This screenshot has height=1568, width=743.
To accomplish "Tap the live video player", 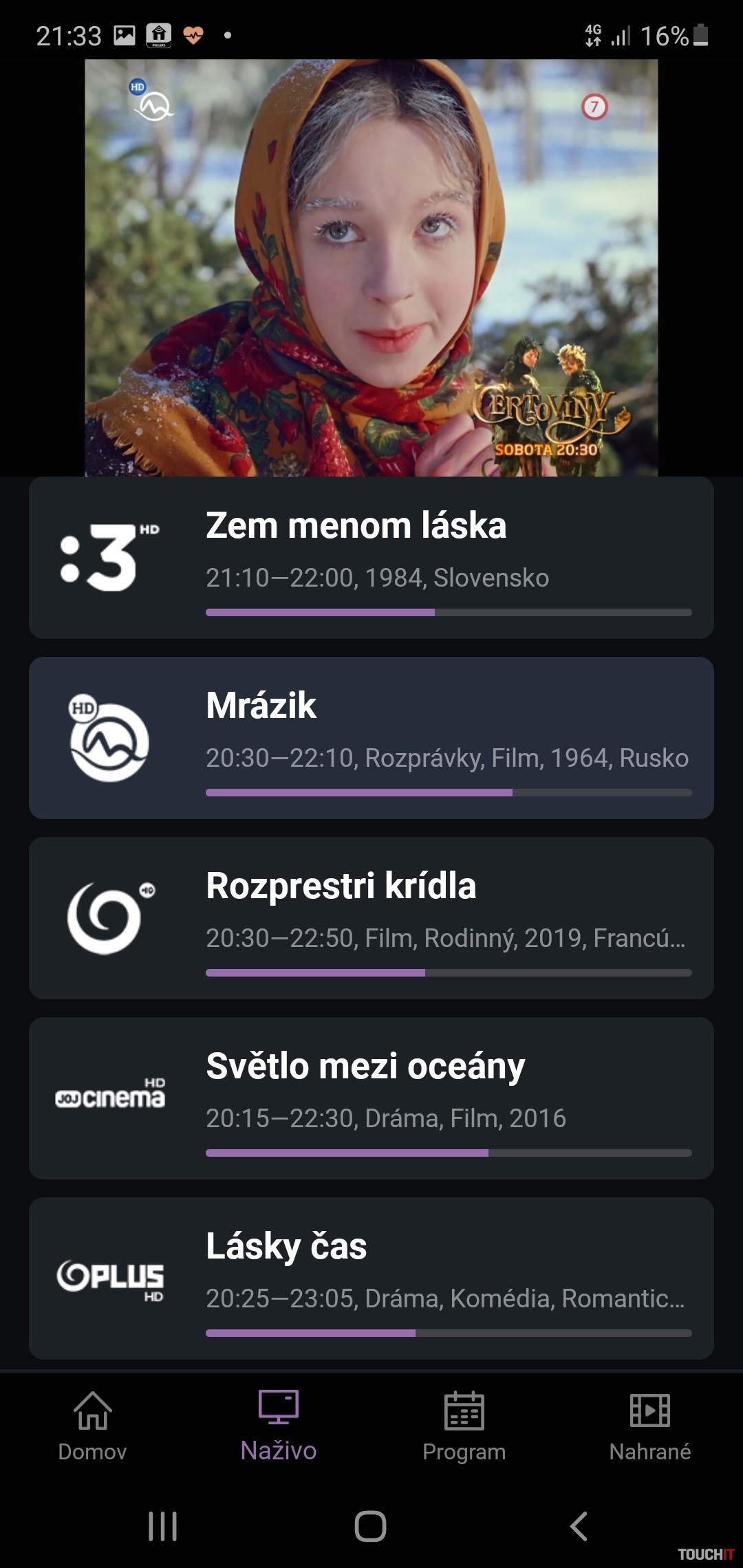I will click(371, 268).
